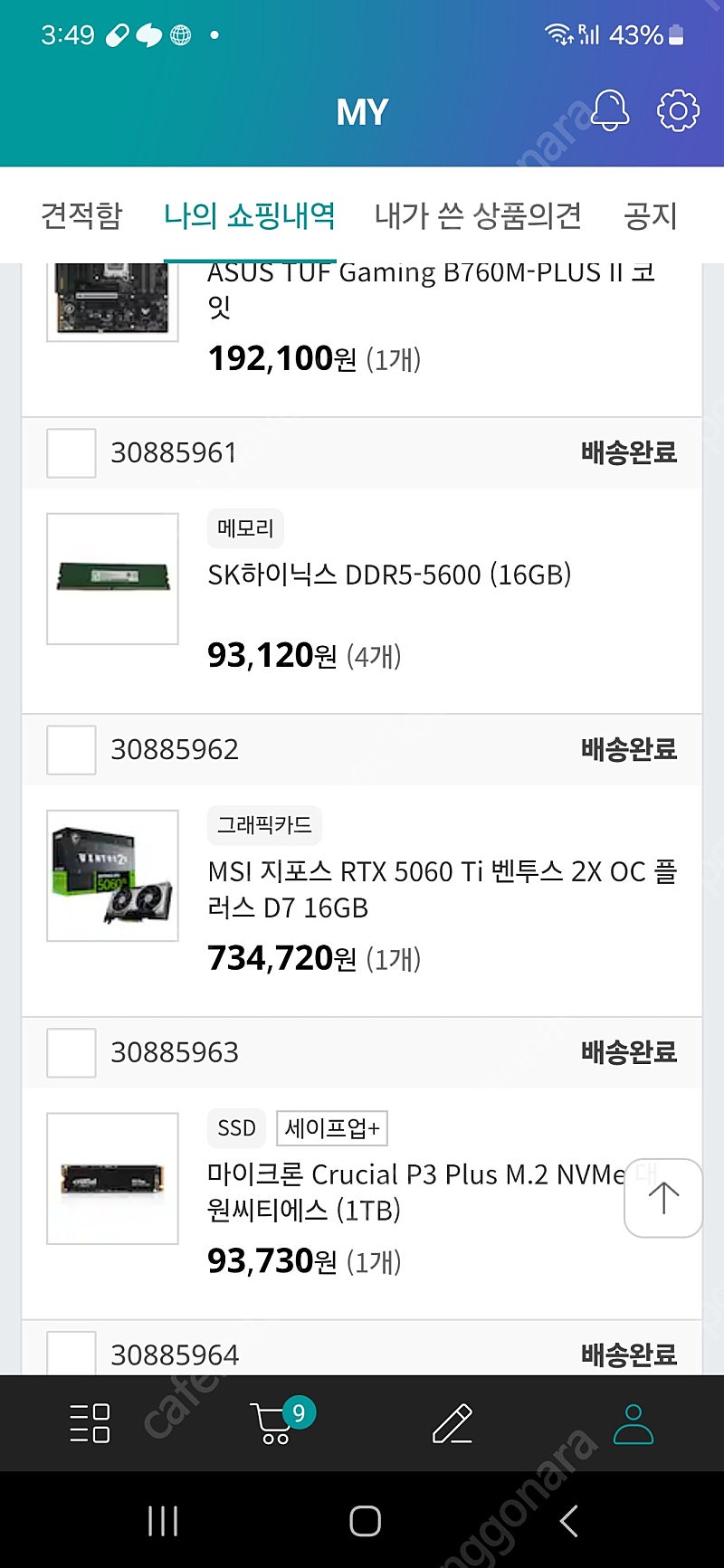Open the notifications bell
Screen dimensions: 724x1568
click(610, 110)
